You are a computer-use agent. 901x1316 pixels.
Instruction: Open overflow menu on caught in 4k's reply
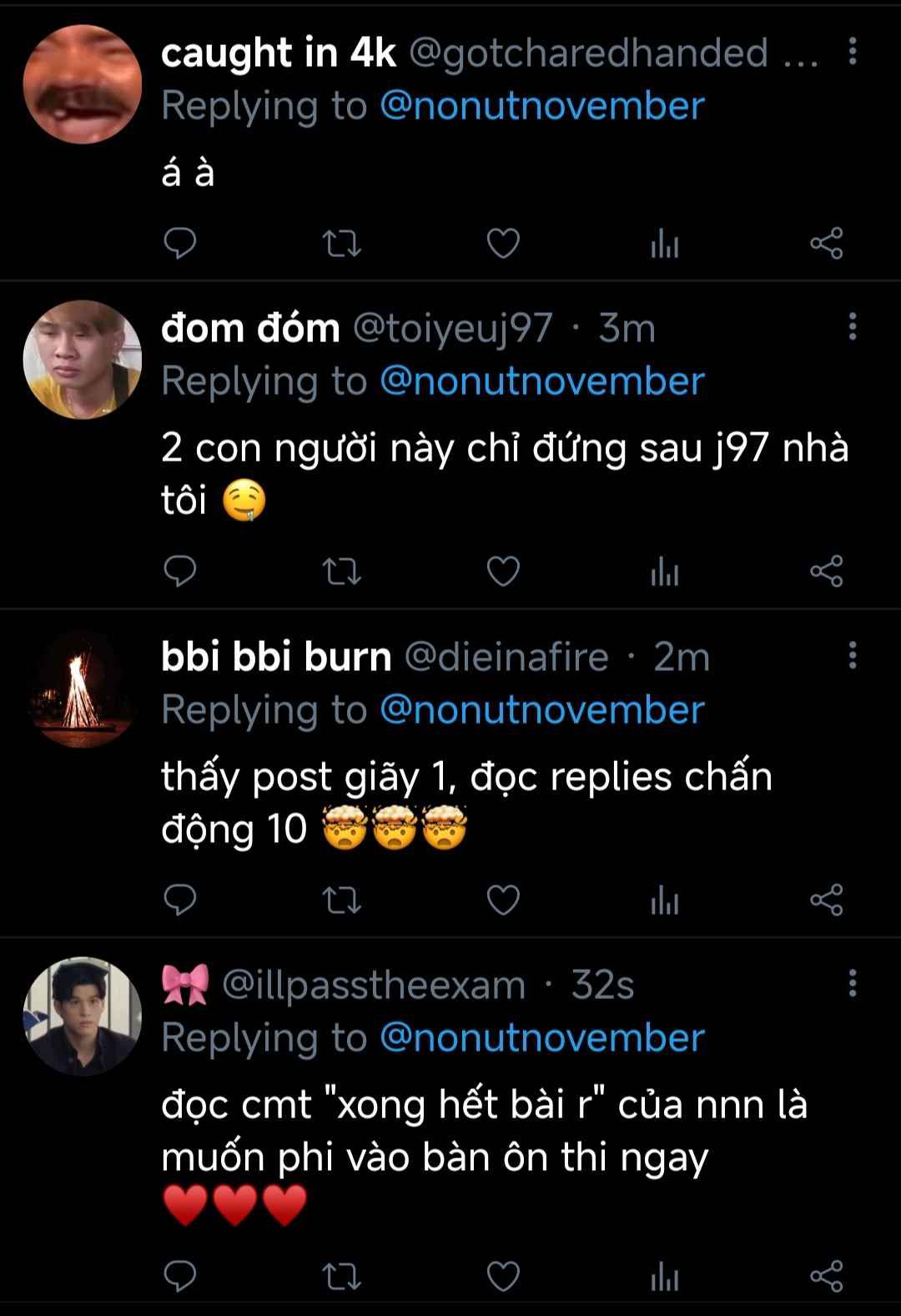pos(852,53)
